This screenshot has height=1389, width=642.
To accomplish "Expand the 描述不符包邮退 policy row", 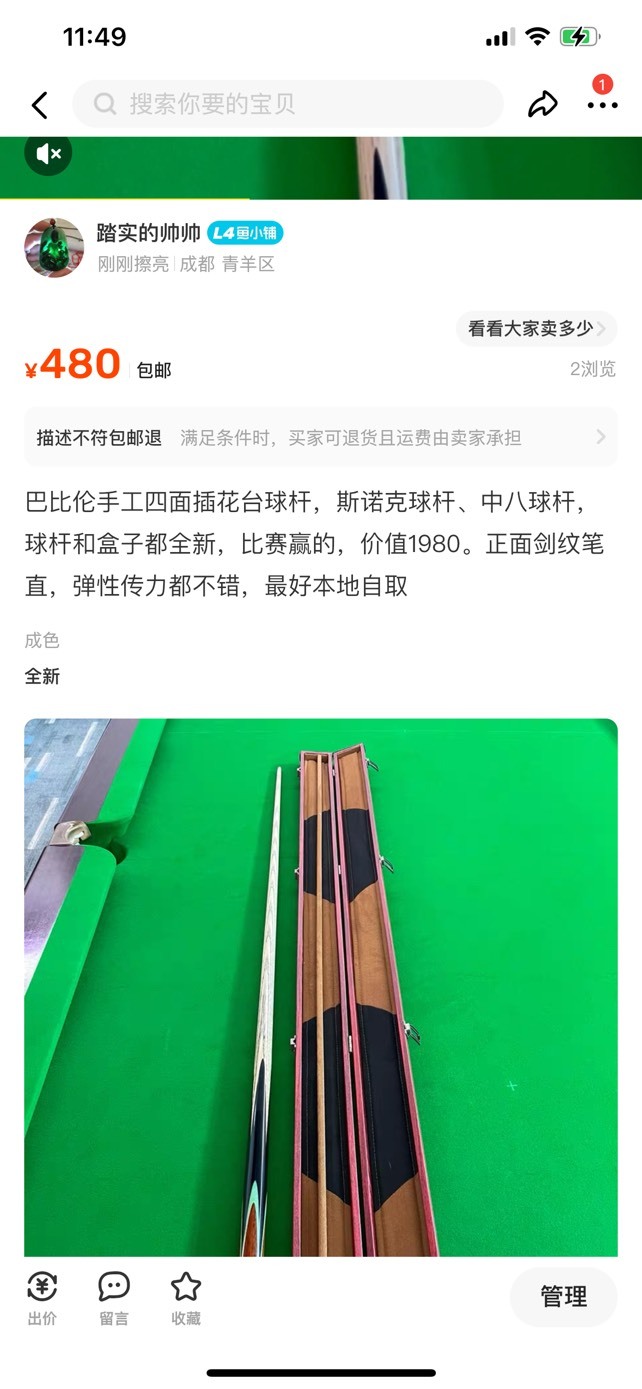I will tap(321, 437).
